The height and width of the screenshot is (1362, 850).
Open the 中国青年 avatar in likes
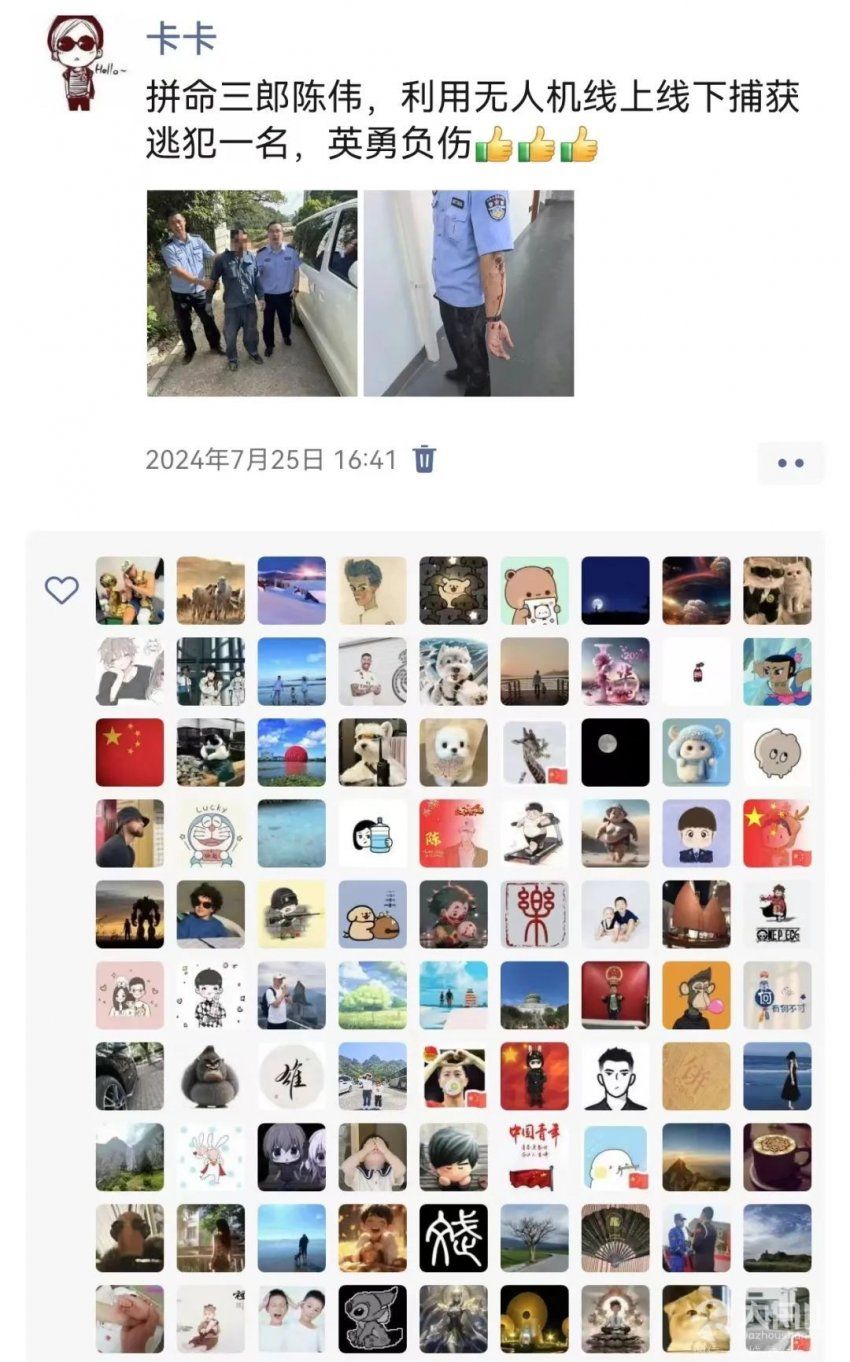pyautogui.click(x=535, y=1157)
